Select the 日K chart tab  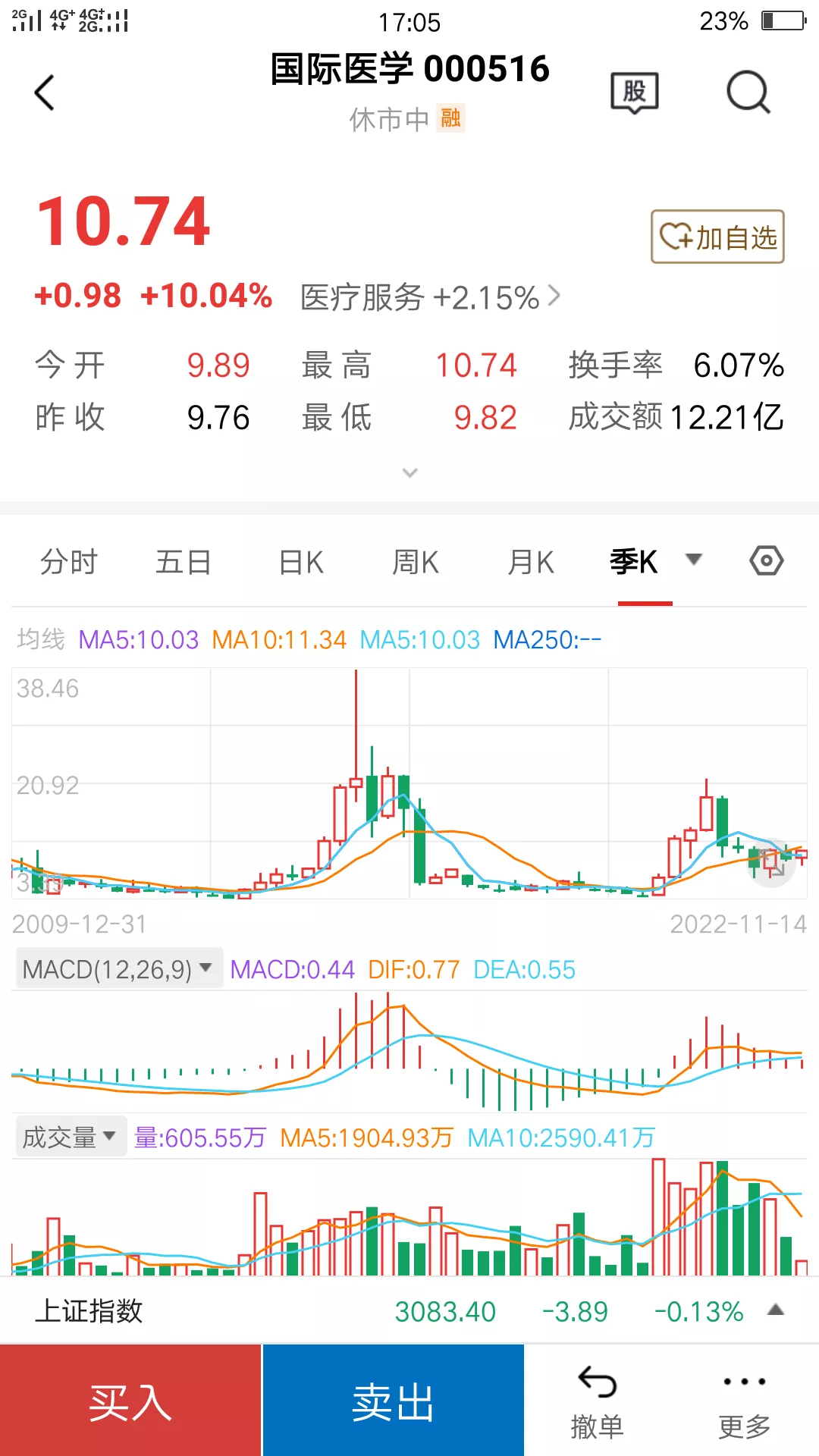(301, 562)
